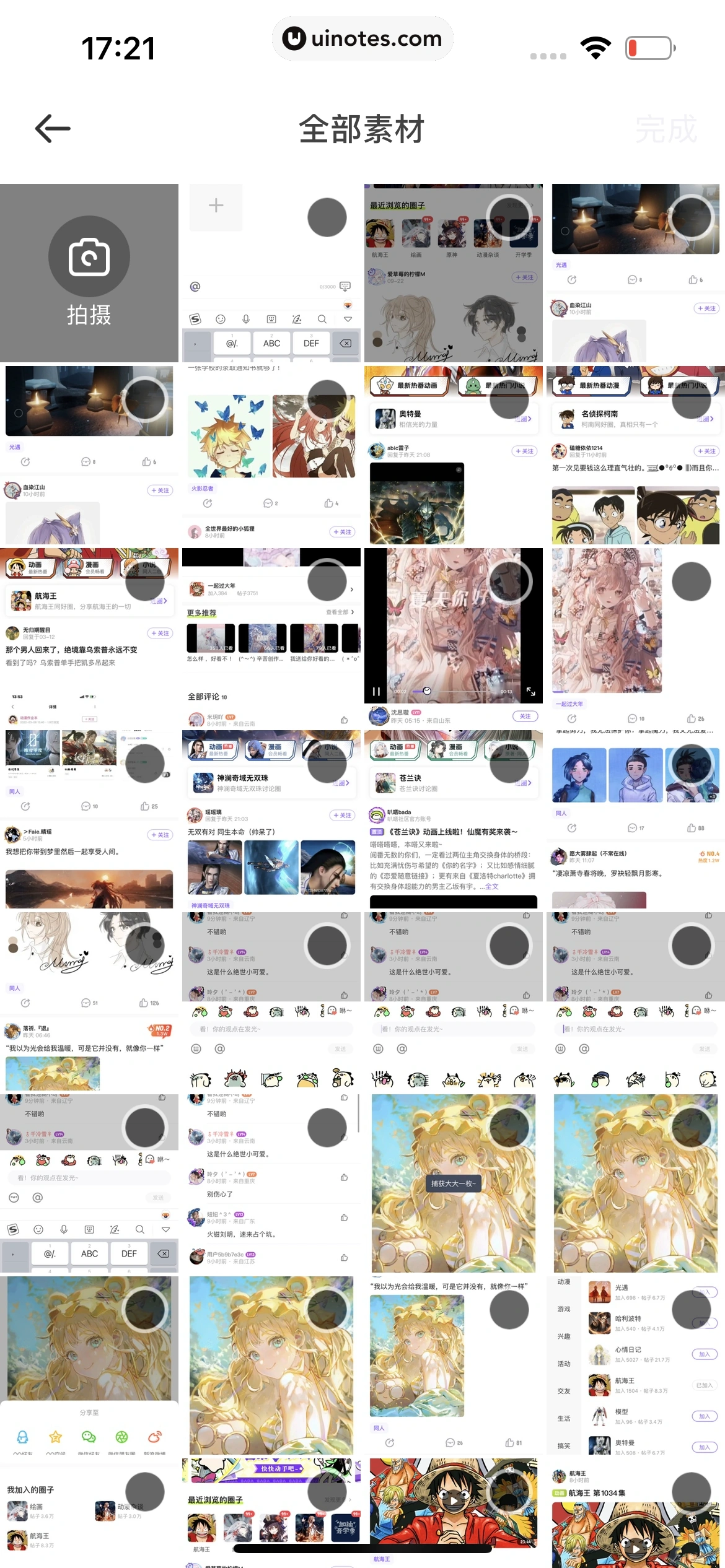Select the 航海王同好圈 screenshot
This screenshot has width=725, height=1568.
[x=144, y=581]
